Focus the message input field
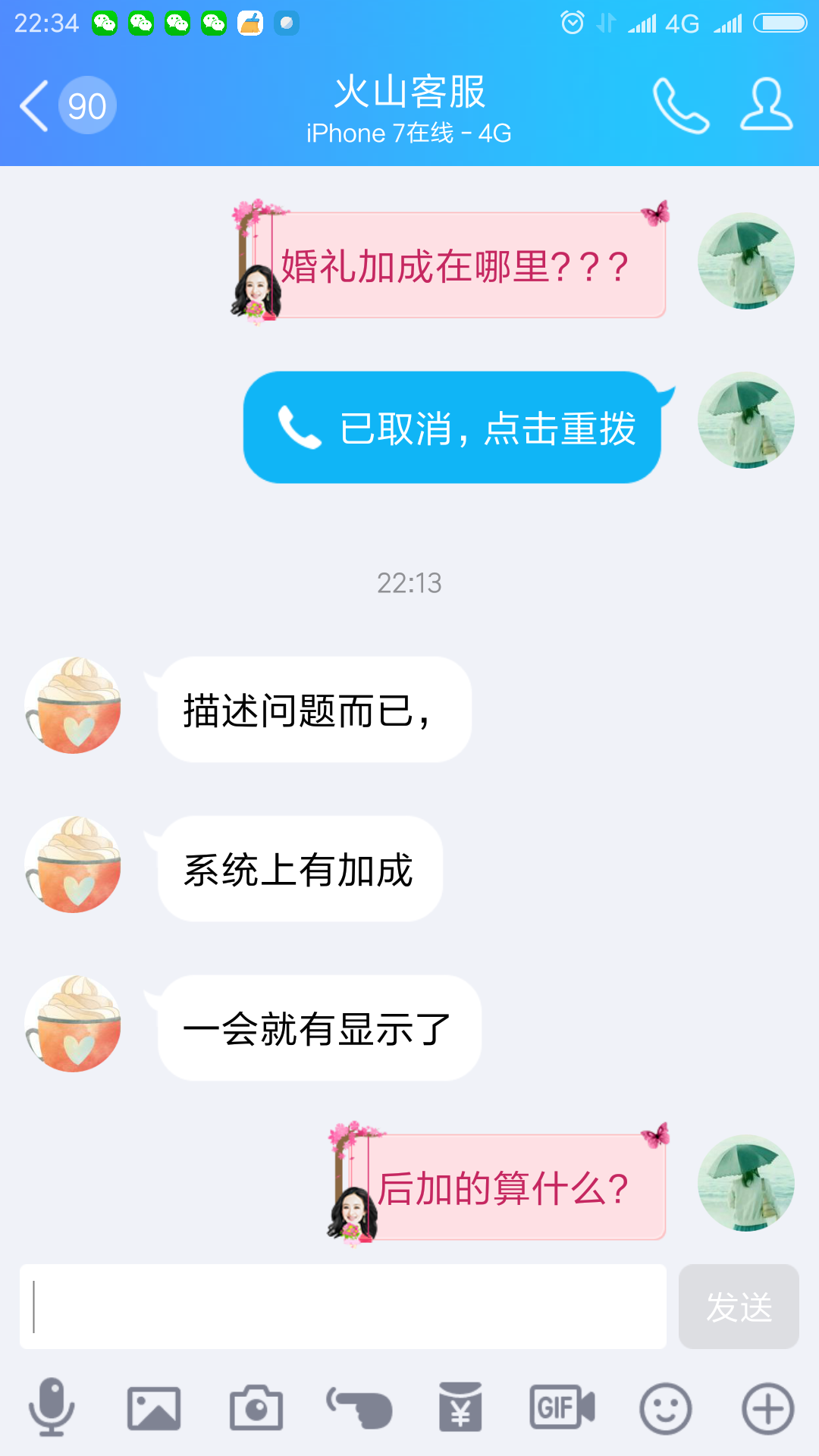This screenshot has width=819, height=1456. click(x=343, y=1306)
